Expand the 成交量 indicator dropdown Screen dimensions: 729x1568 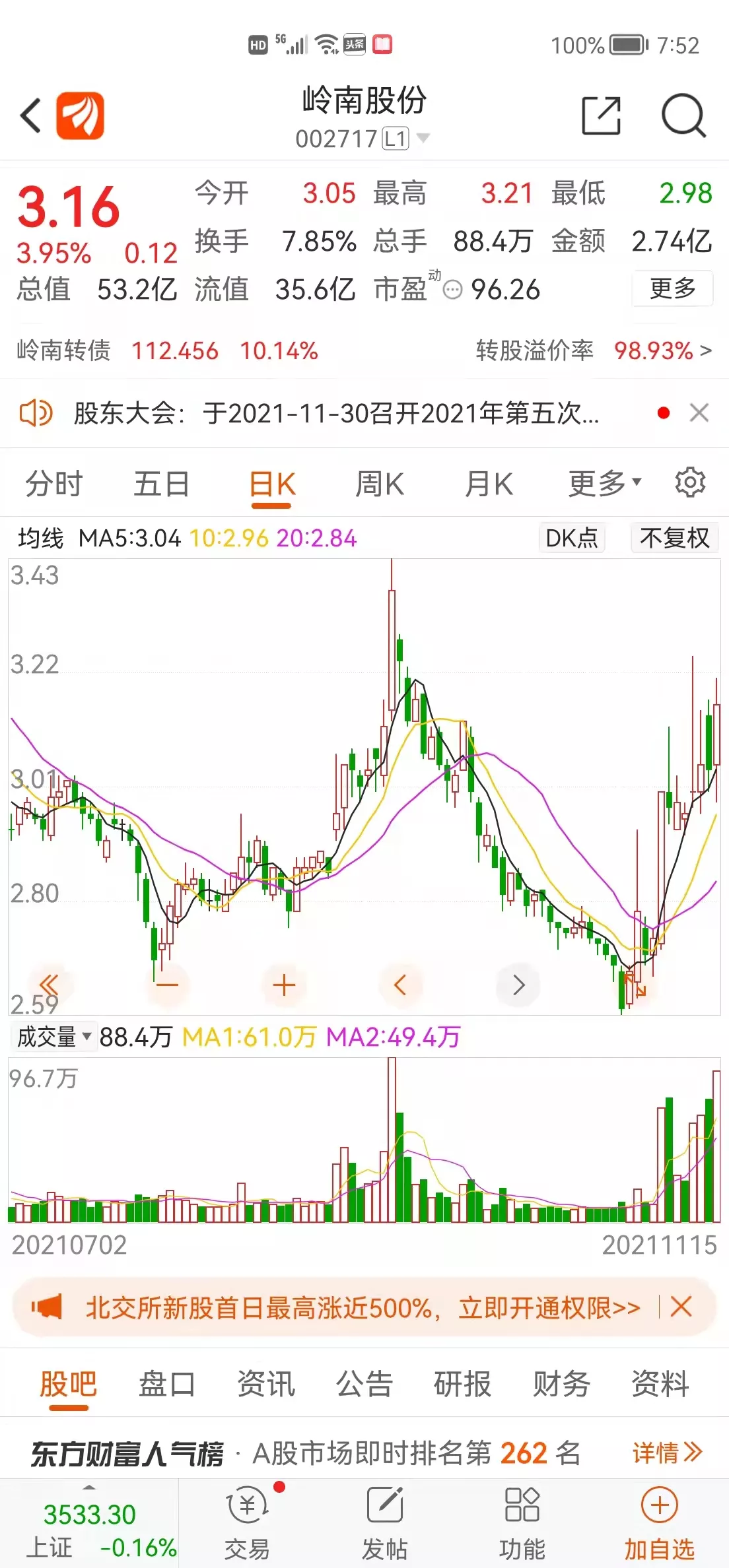[x=53, y=1037]
